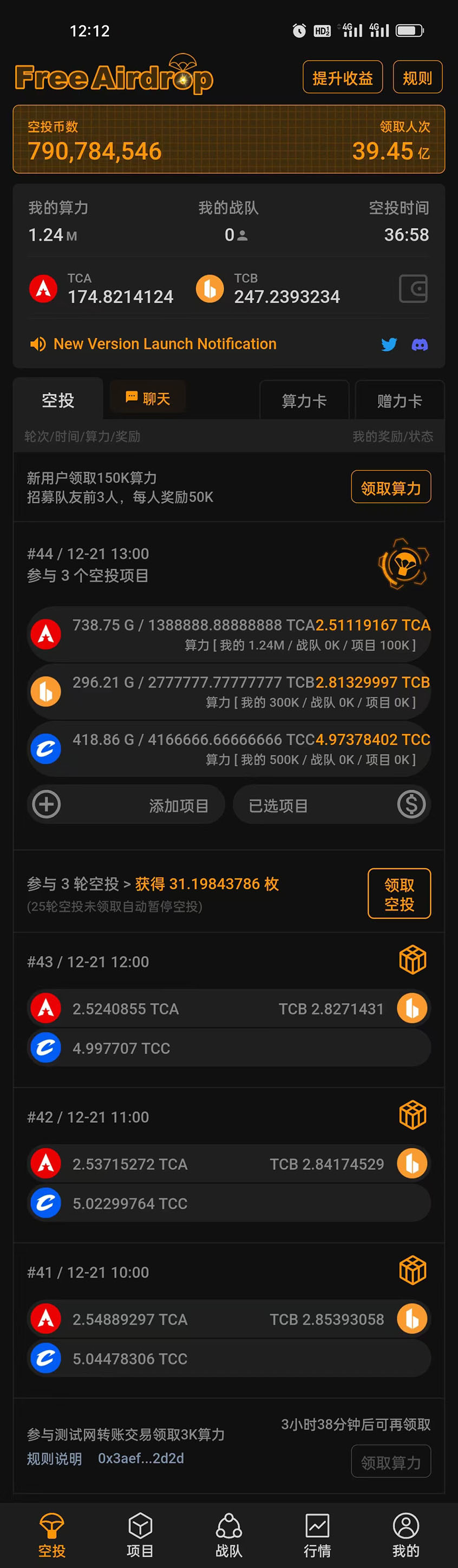Viewport: 458px width, 1568px height.
Task: Switch to the 算力卡 tab
Action: pyautogui.click(x=304, y=400)
